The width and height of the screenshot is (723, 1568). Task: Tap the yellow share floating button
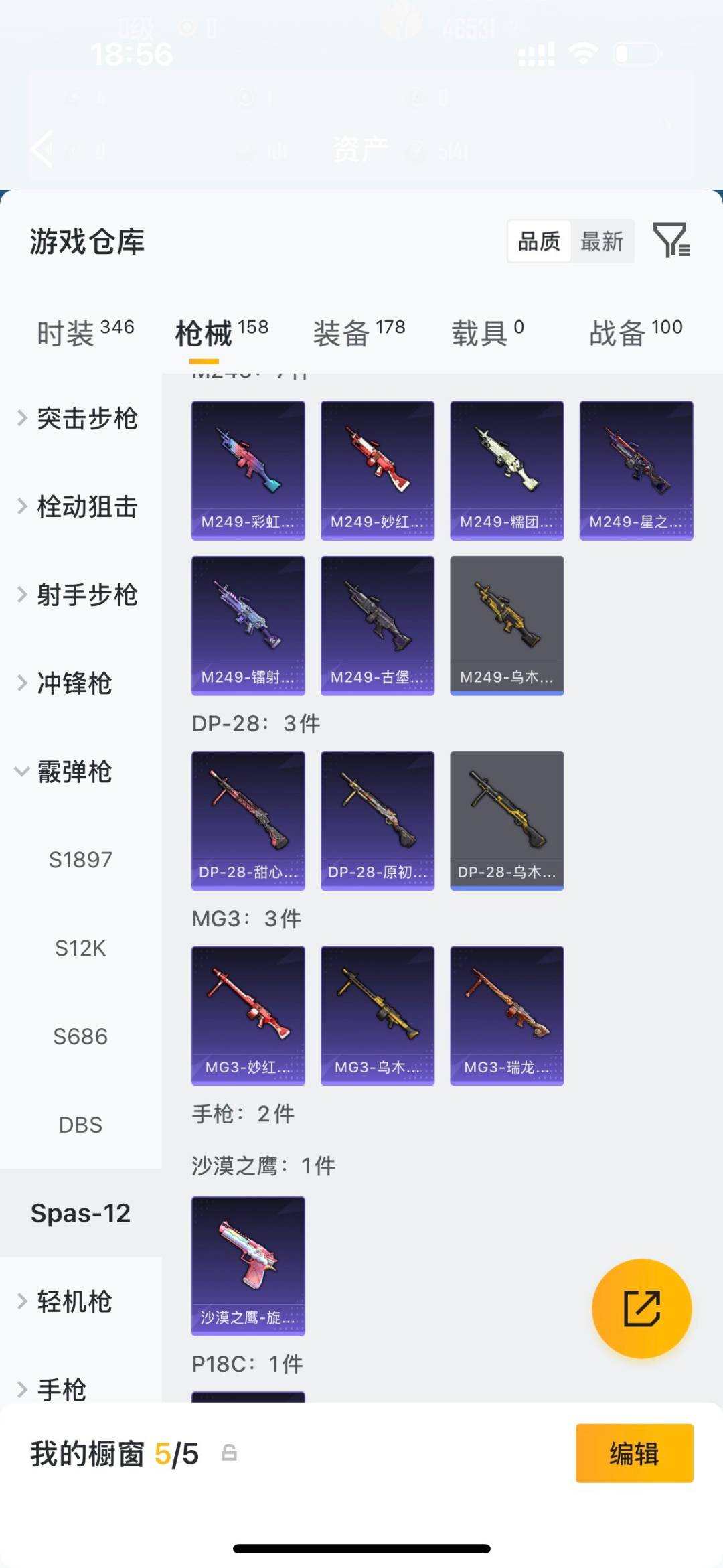(x=641, y=1307)
